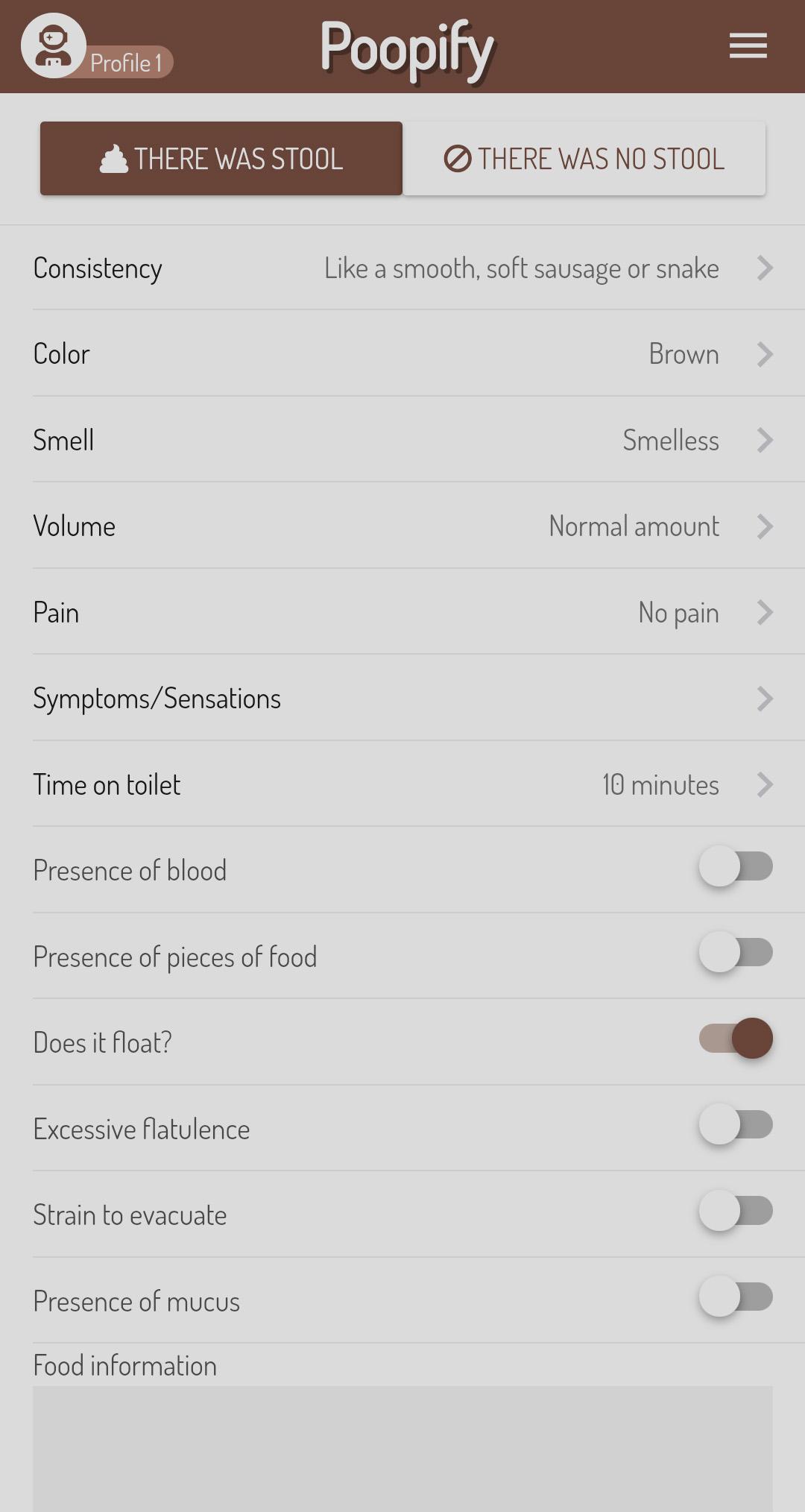Viewport: 805px width, 1512px height.
Task: Turn on Presence of pieces of food
Action: (x=736, y=952)
